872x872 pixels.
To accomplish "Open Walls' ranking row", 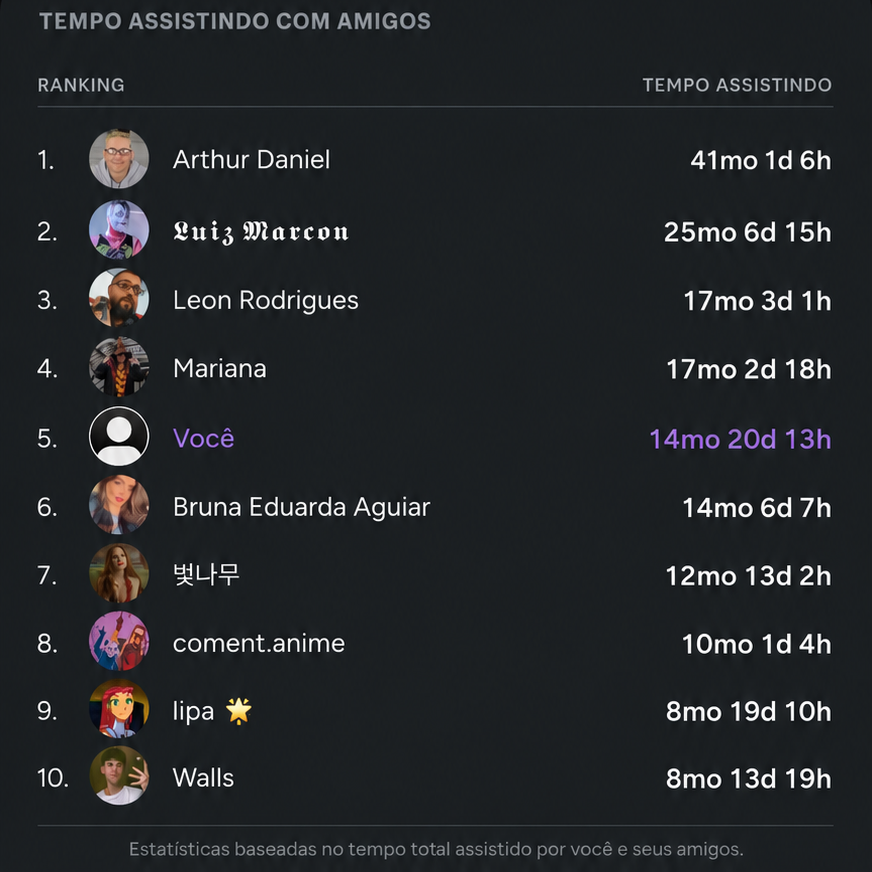I will tap(435, 777).
